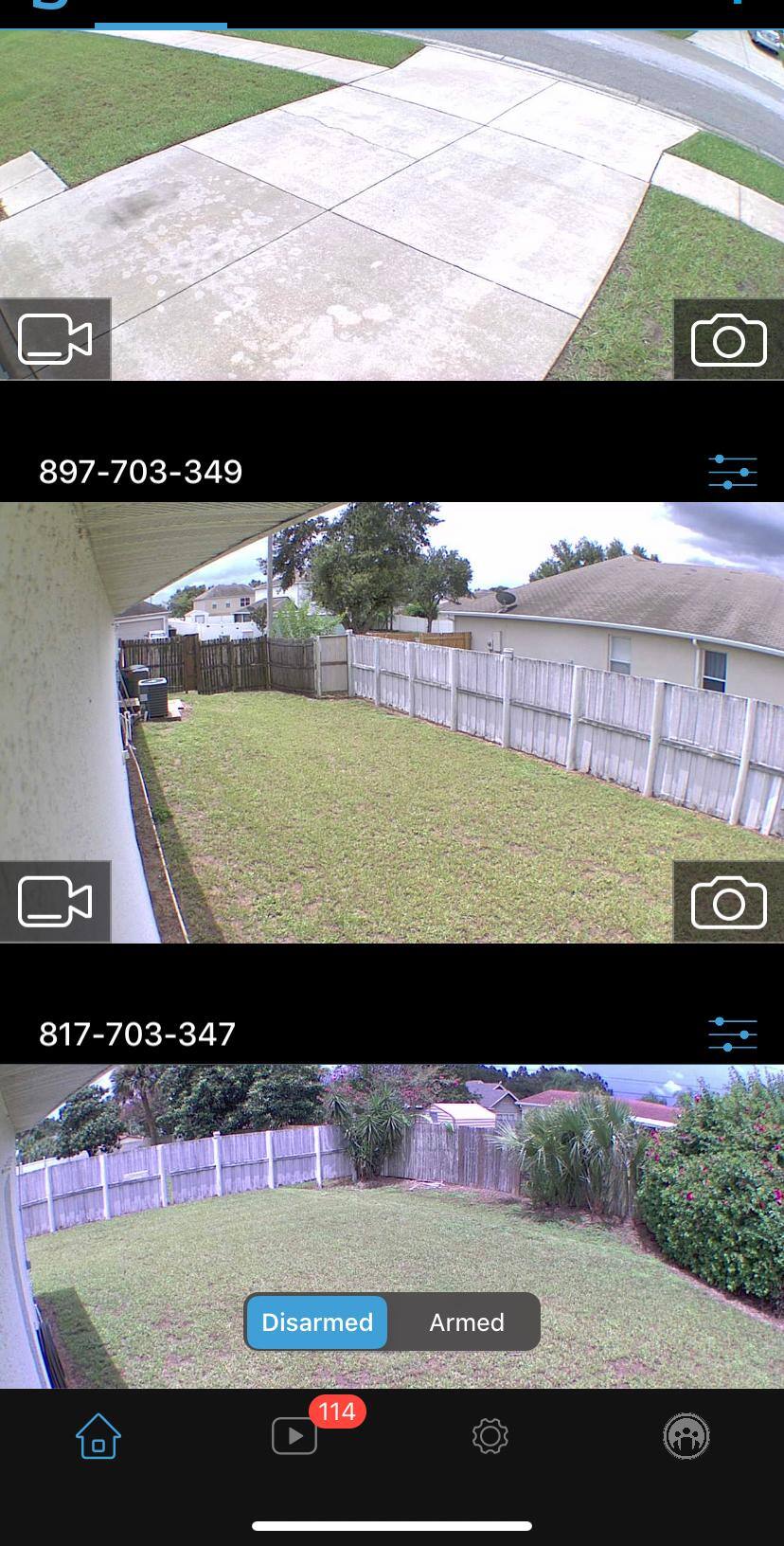Select the Disarmed mode
The image size is (784, 1546).
[x=317, y=1322]
